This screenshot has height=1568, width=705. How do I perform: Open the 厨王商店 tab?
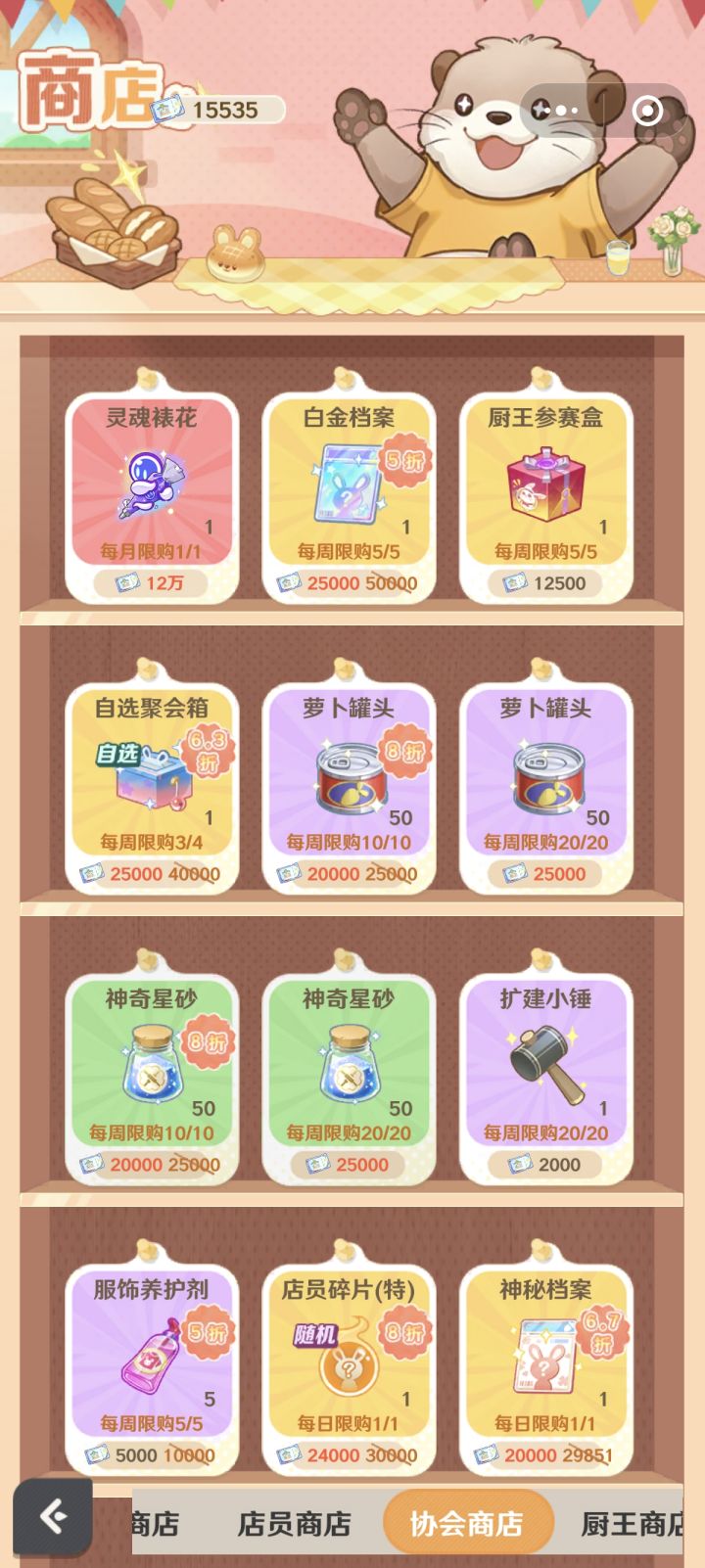(636, 1523)
